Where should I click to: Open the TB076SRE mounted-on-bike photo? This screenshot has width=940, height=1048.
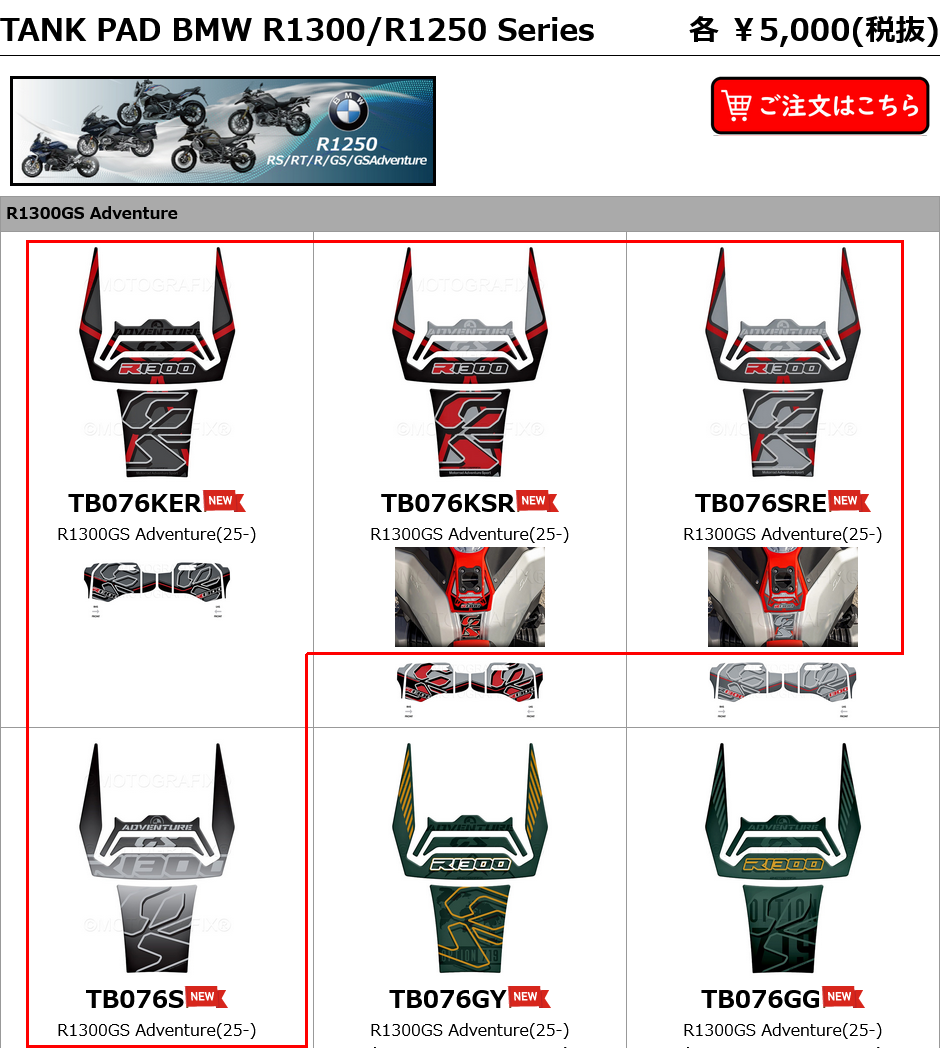783,597
